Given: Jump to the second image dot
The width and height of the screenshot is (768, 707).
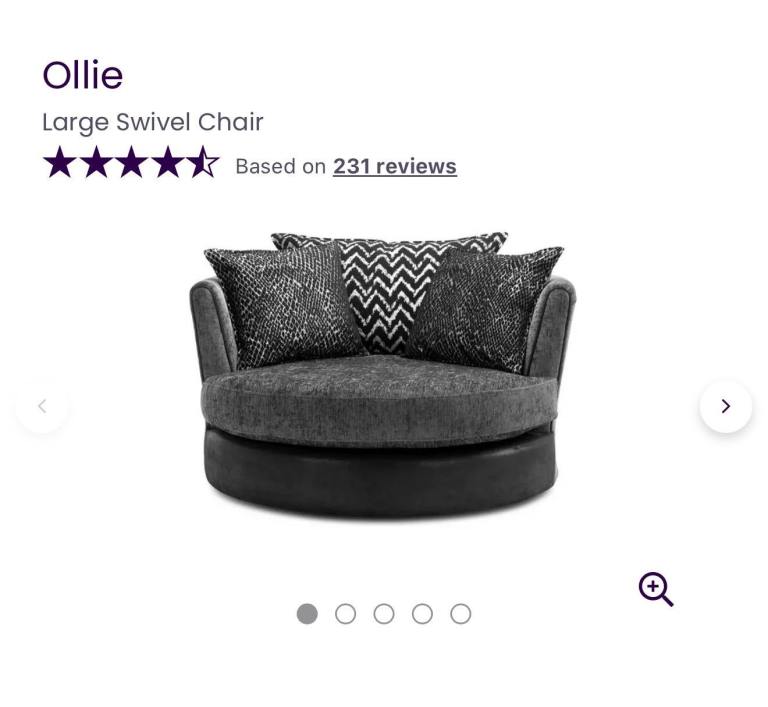Looking at the screenshot, I should coord(345,614).
